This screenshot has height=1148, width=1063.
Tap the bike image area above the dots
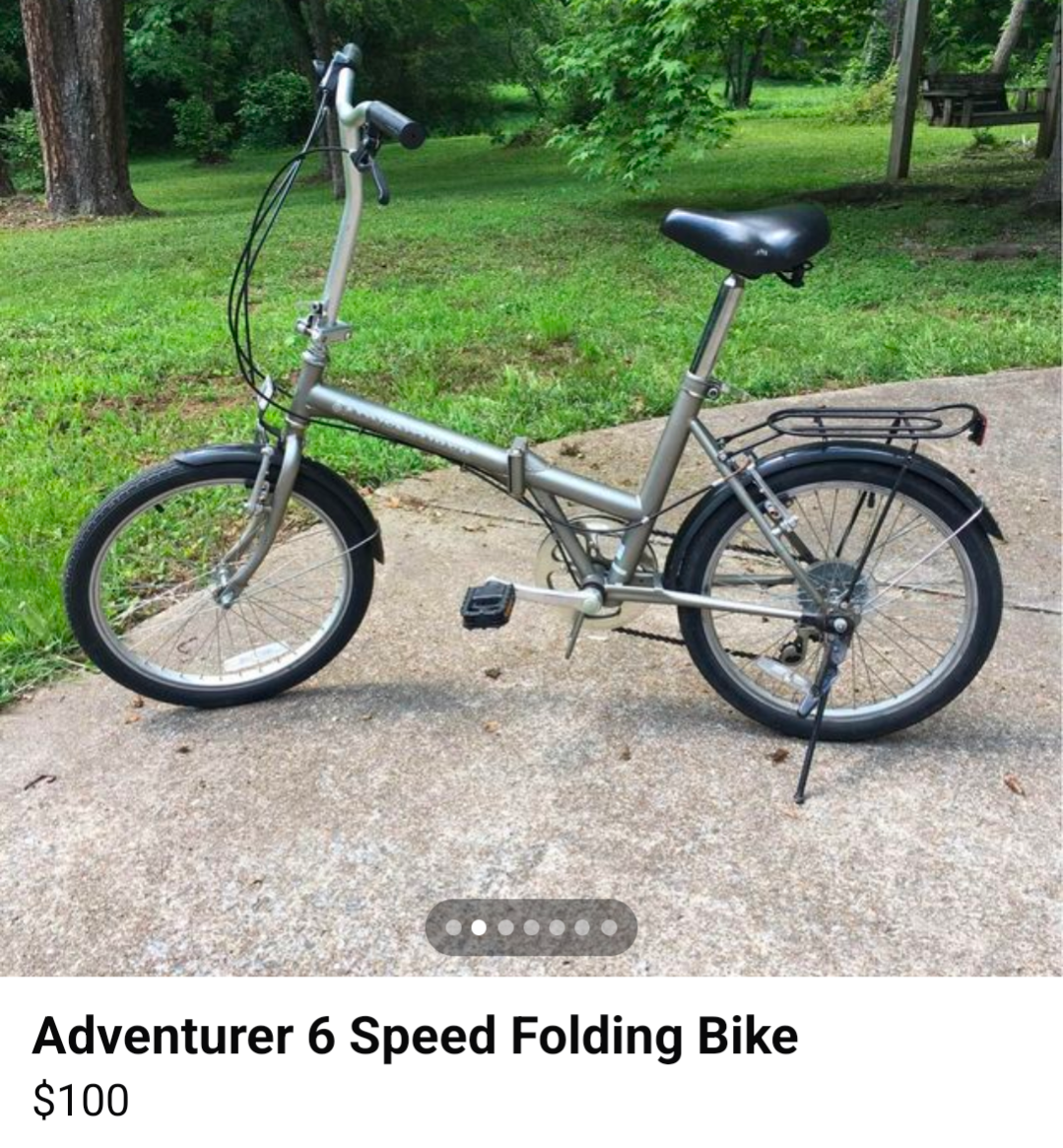coord(532,443)
